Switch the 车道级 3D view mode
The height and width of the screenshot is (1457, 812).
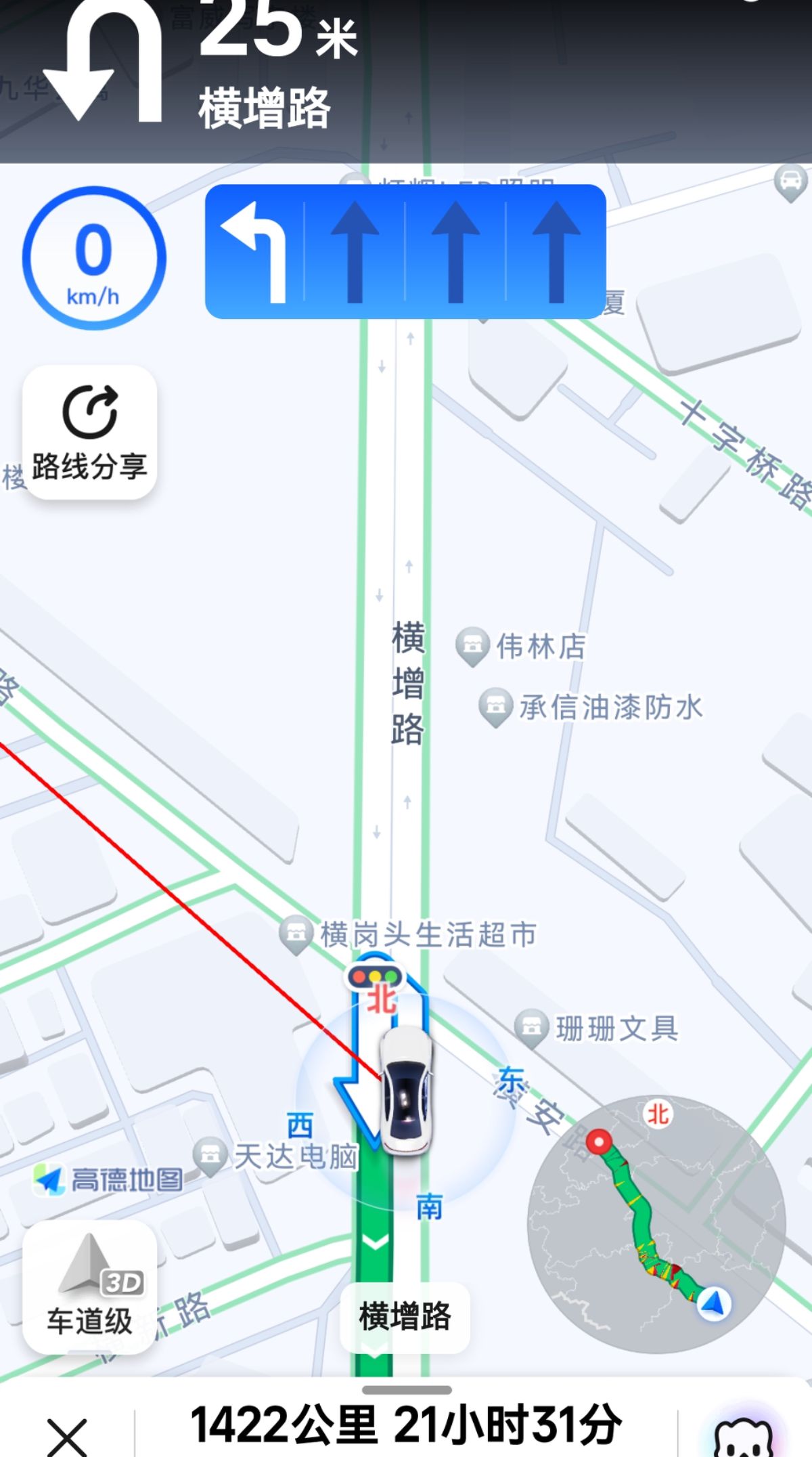[x=90, y=1287]
